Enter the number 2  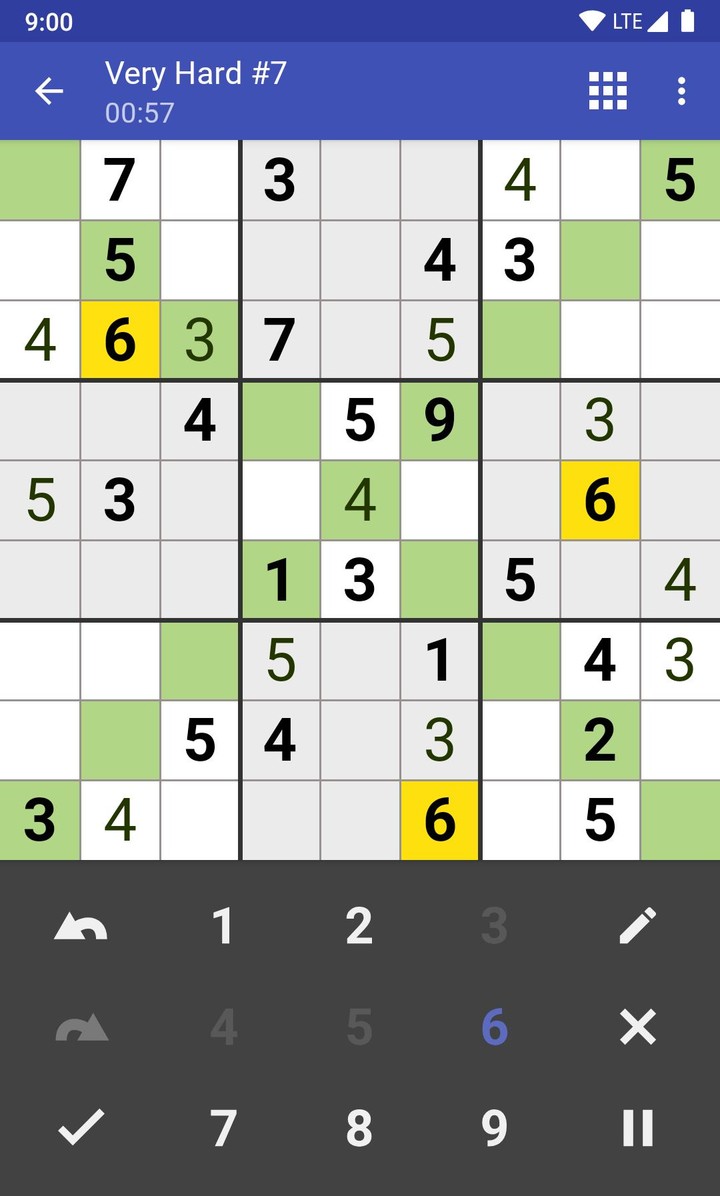coord(359,925)
